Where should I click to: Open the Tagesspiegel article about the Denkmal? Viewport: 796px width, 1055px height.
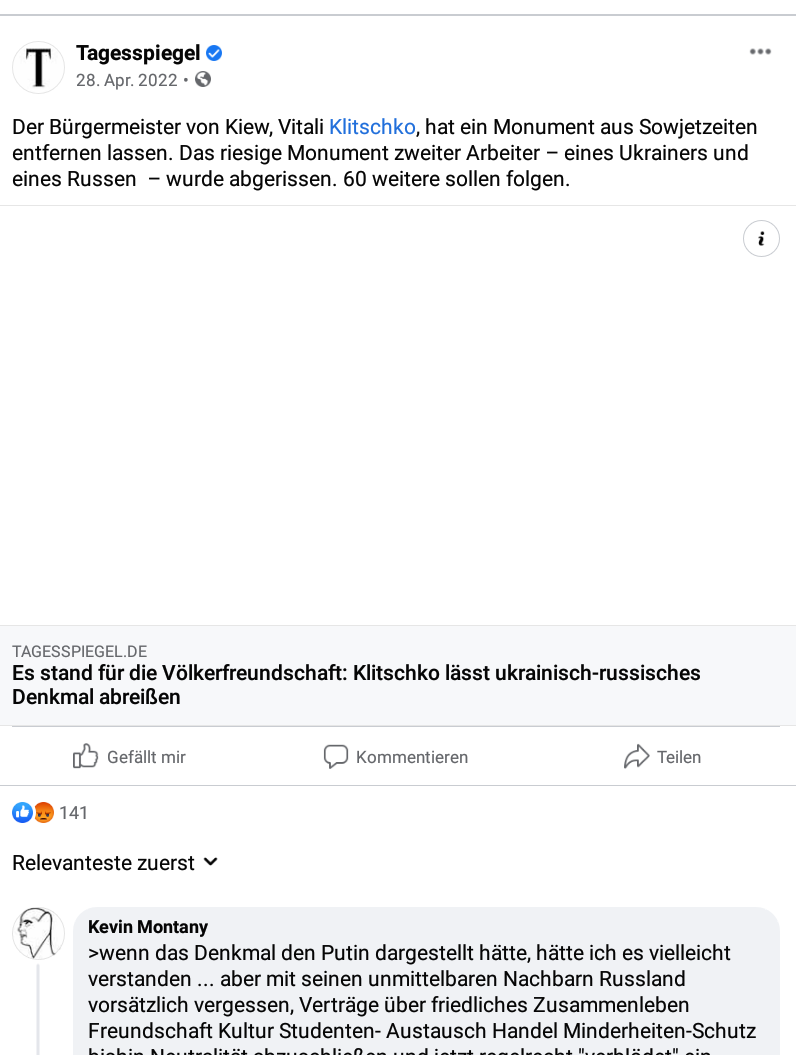pyautogui.click(x=356, y=685)
